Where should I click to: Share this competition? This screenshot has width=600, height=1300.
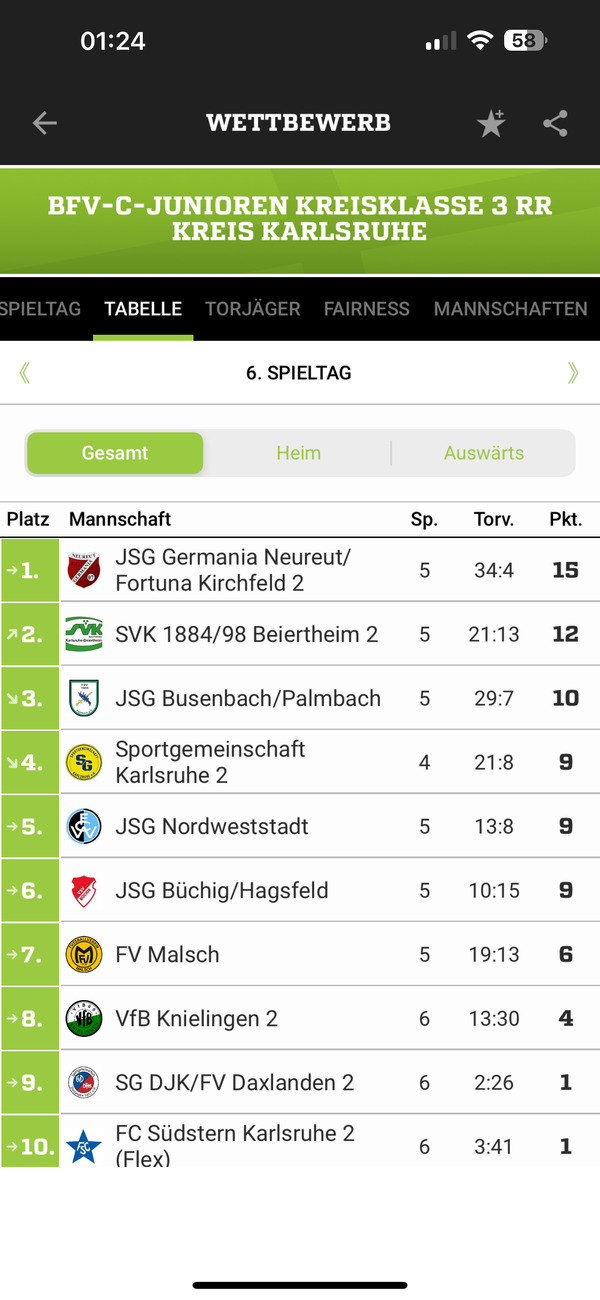(x=555, y=123)
